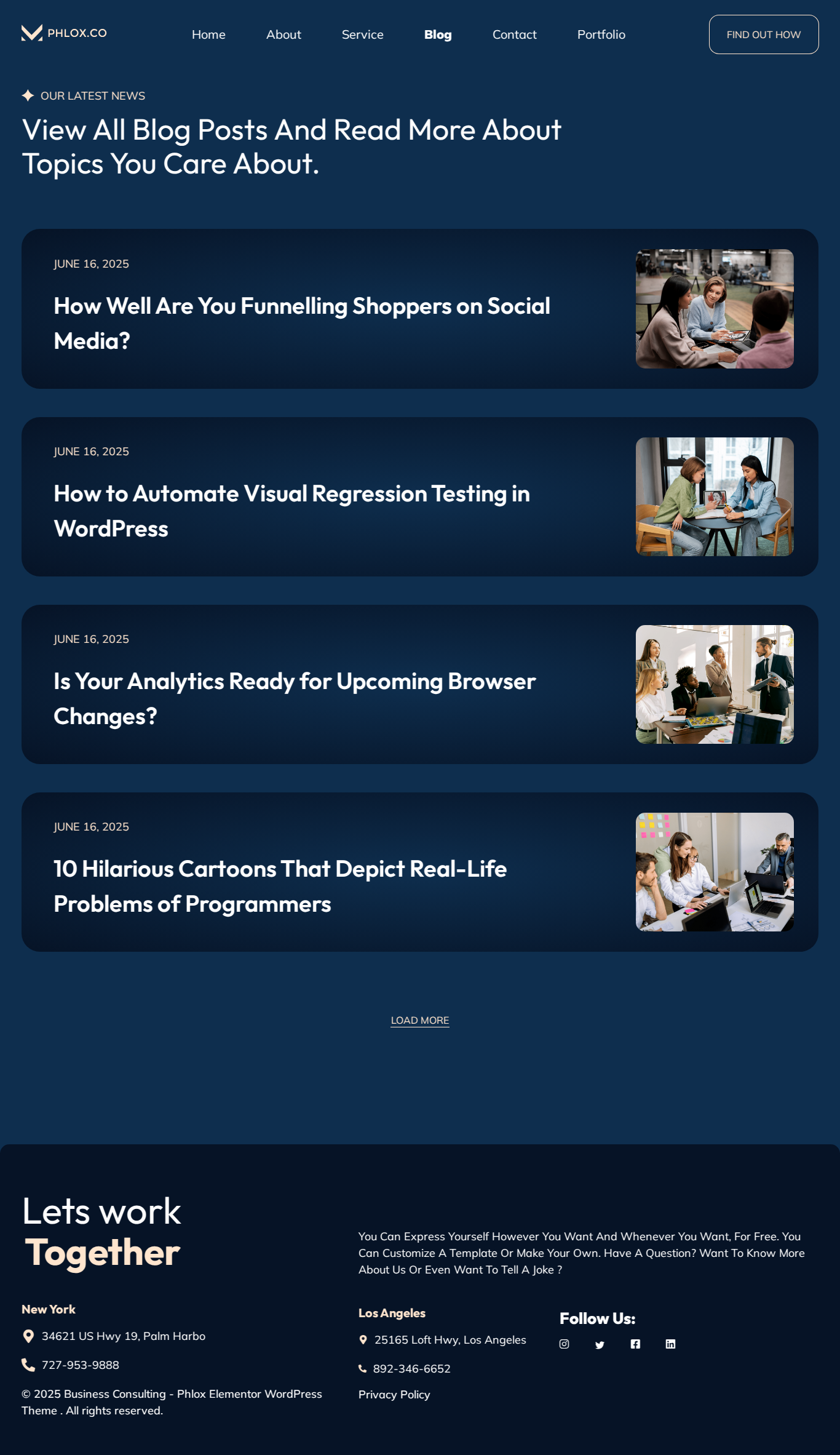Call the New York number 727-953-9888
Image resolution: width=840 pixels, height=1455 pixels.
pos(80,1365)
